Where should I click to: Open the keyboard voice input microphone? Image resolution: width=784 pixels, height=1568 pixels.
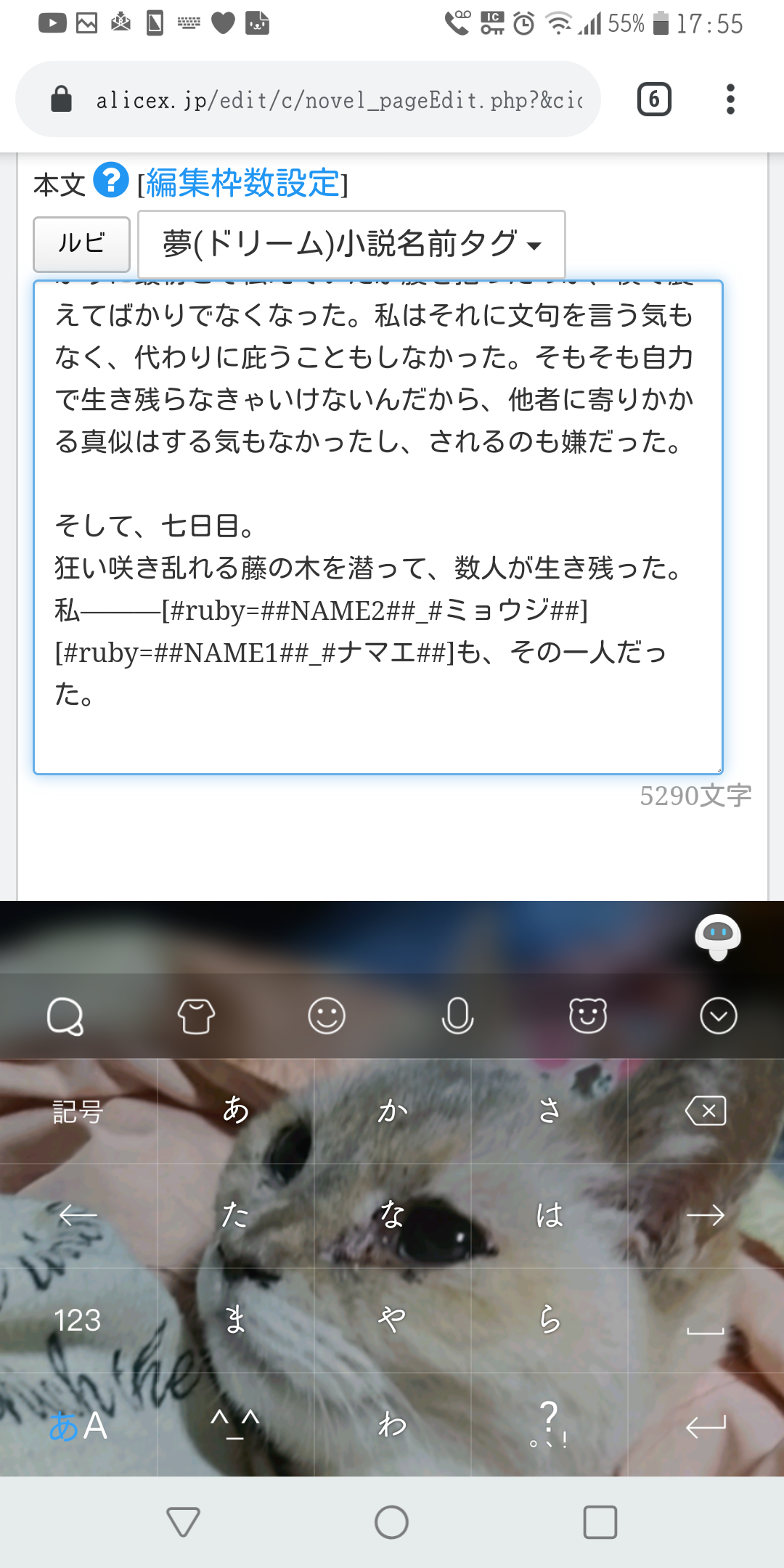(x=457, y=1016)
